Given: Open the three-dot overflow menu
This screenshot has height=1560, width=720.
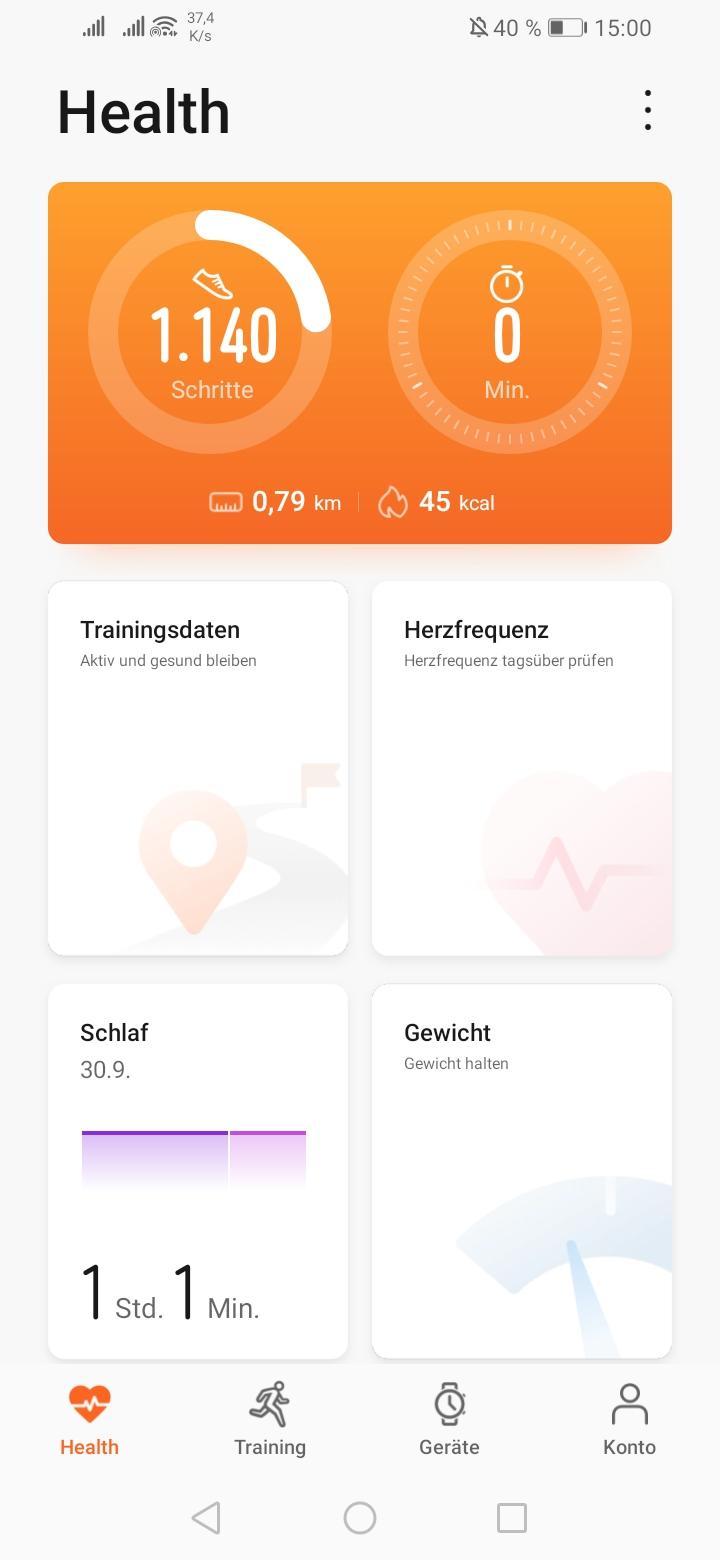Looking at the screenshot, I should [648, 110].
